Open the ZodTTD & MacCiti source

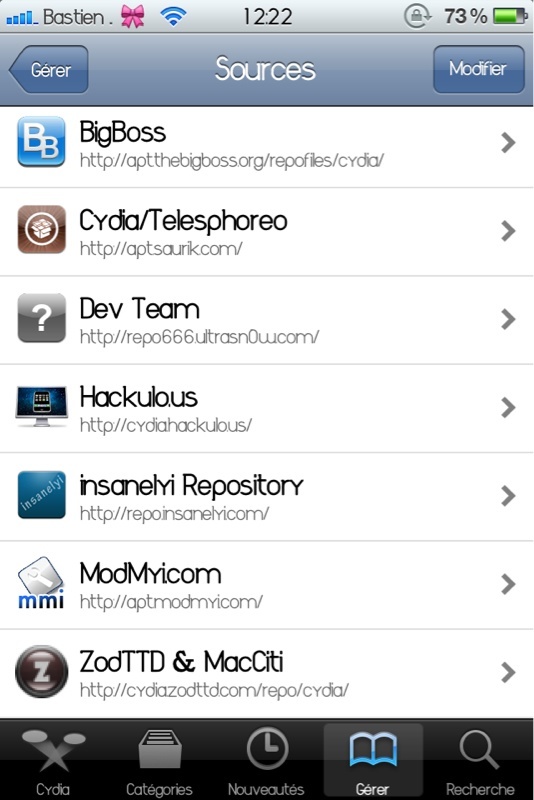(267, 673)
